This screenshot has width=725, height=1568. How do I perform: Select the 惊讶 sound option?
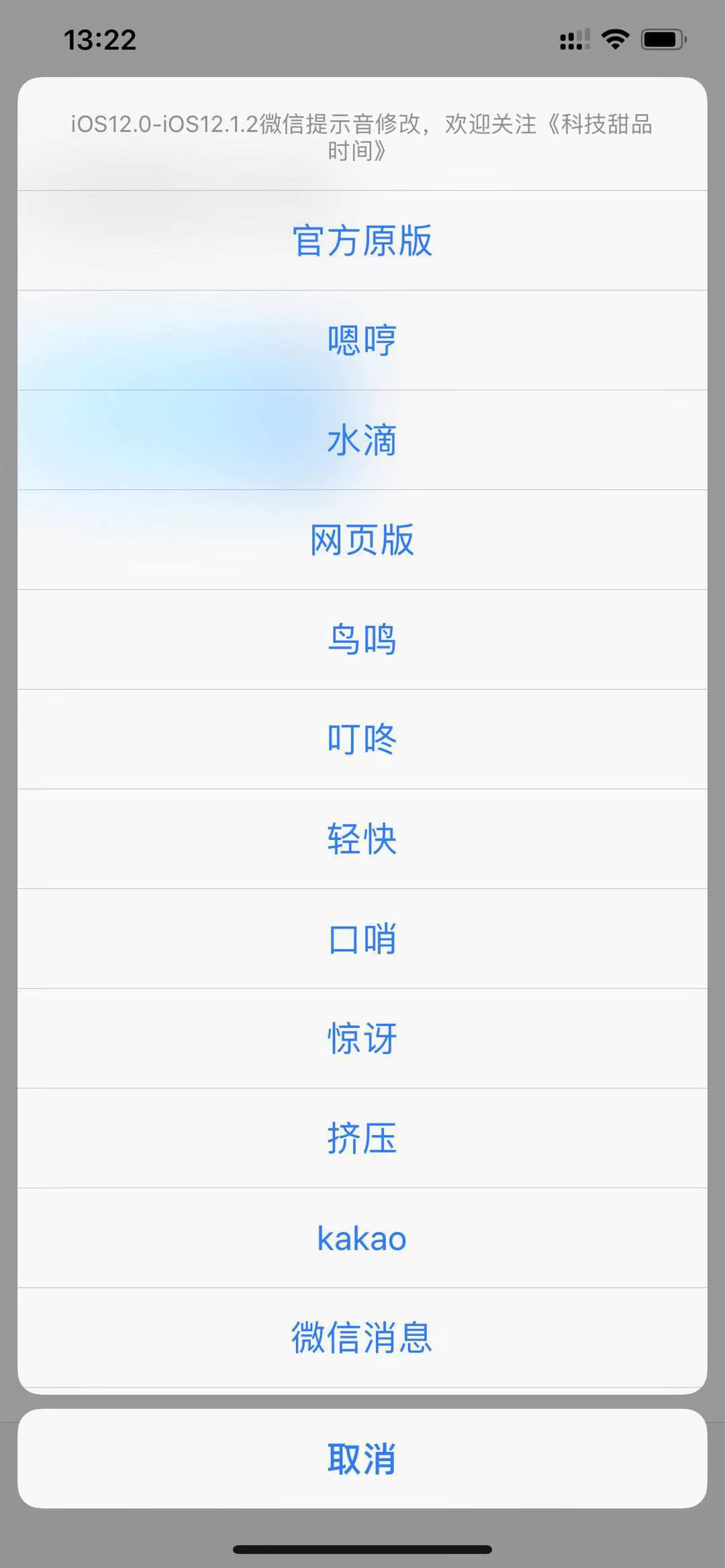(362, 1037)
